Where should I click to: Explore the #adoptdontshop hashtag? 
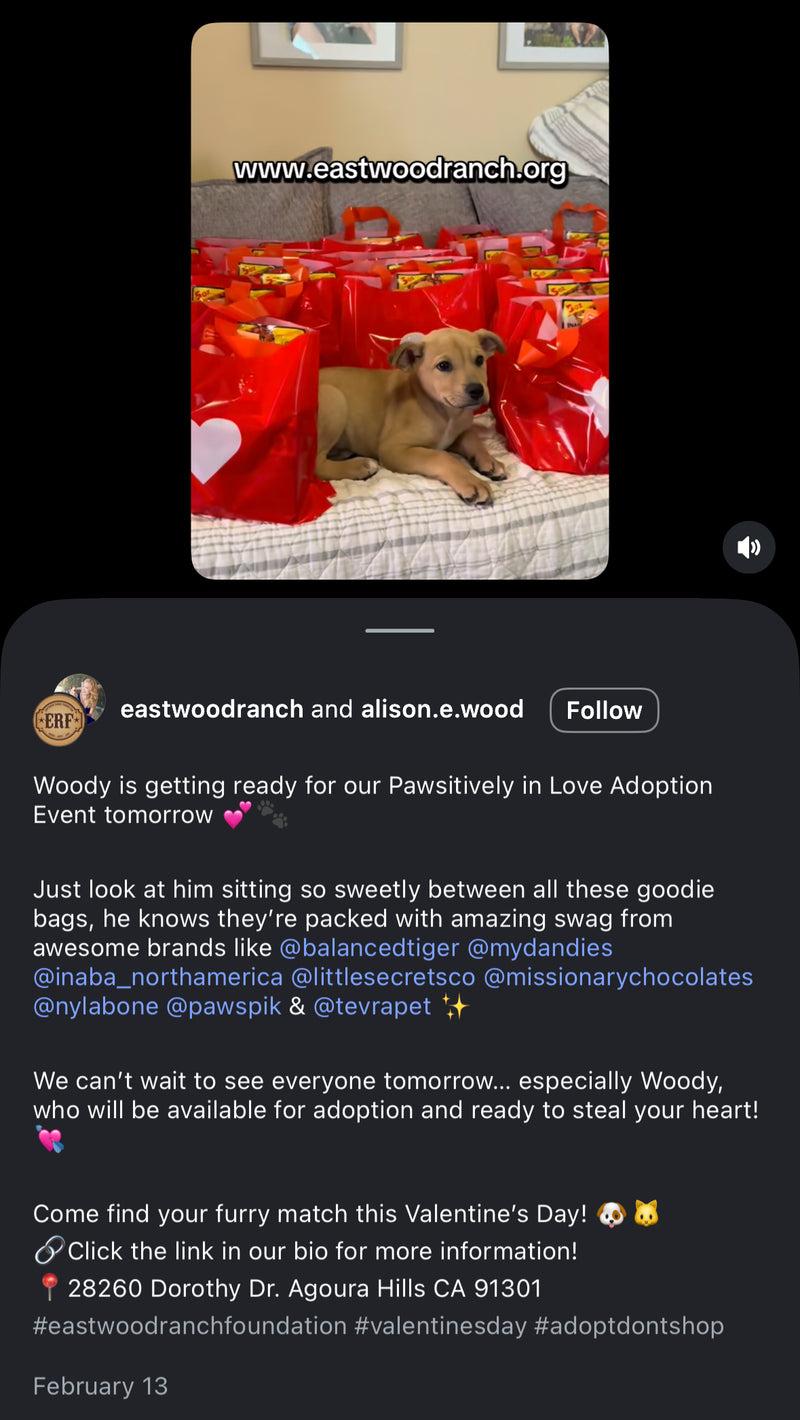[x=629, y=1326]
